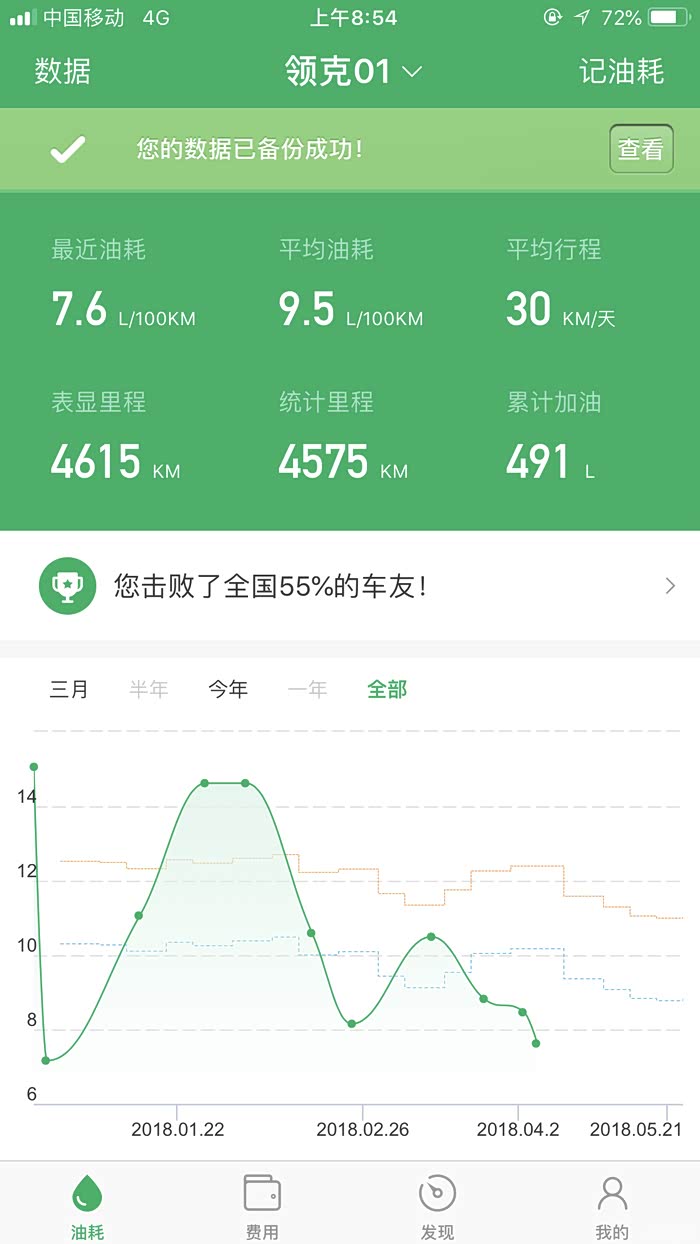Select the 一年 chart range
Image resolution: width=700 pixels, height=1244 pixels.
click(307, 689)
